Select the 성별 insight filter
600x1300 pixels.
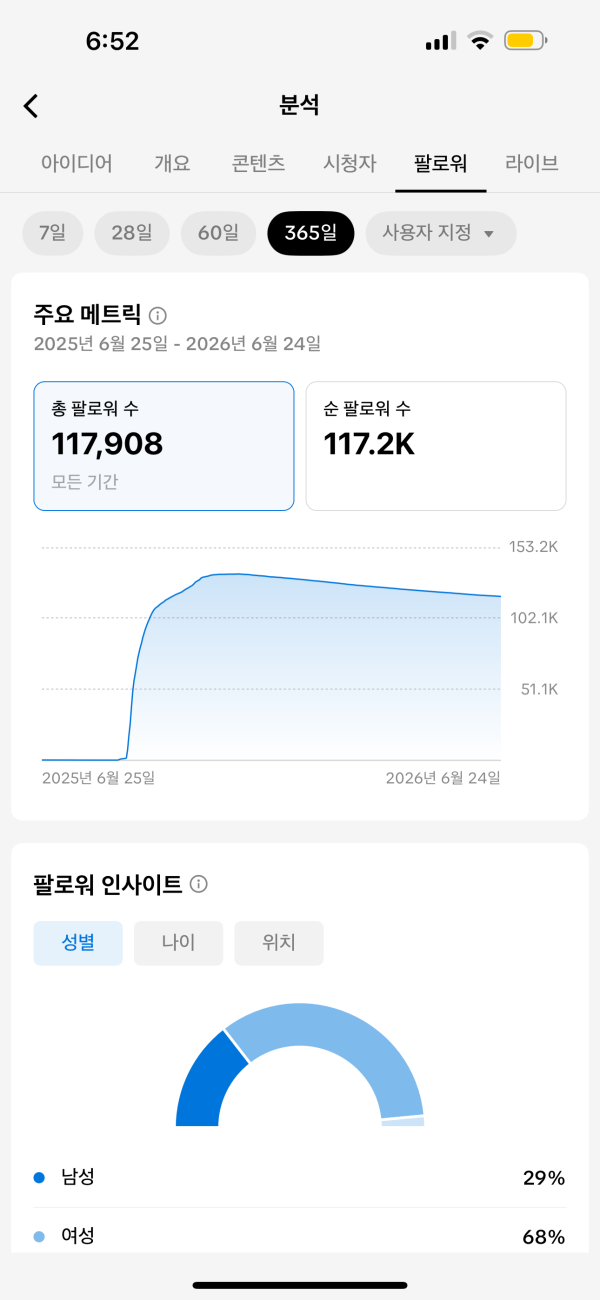(x=78, y=943)
